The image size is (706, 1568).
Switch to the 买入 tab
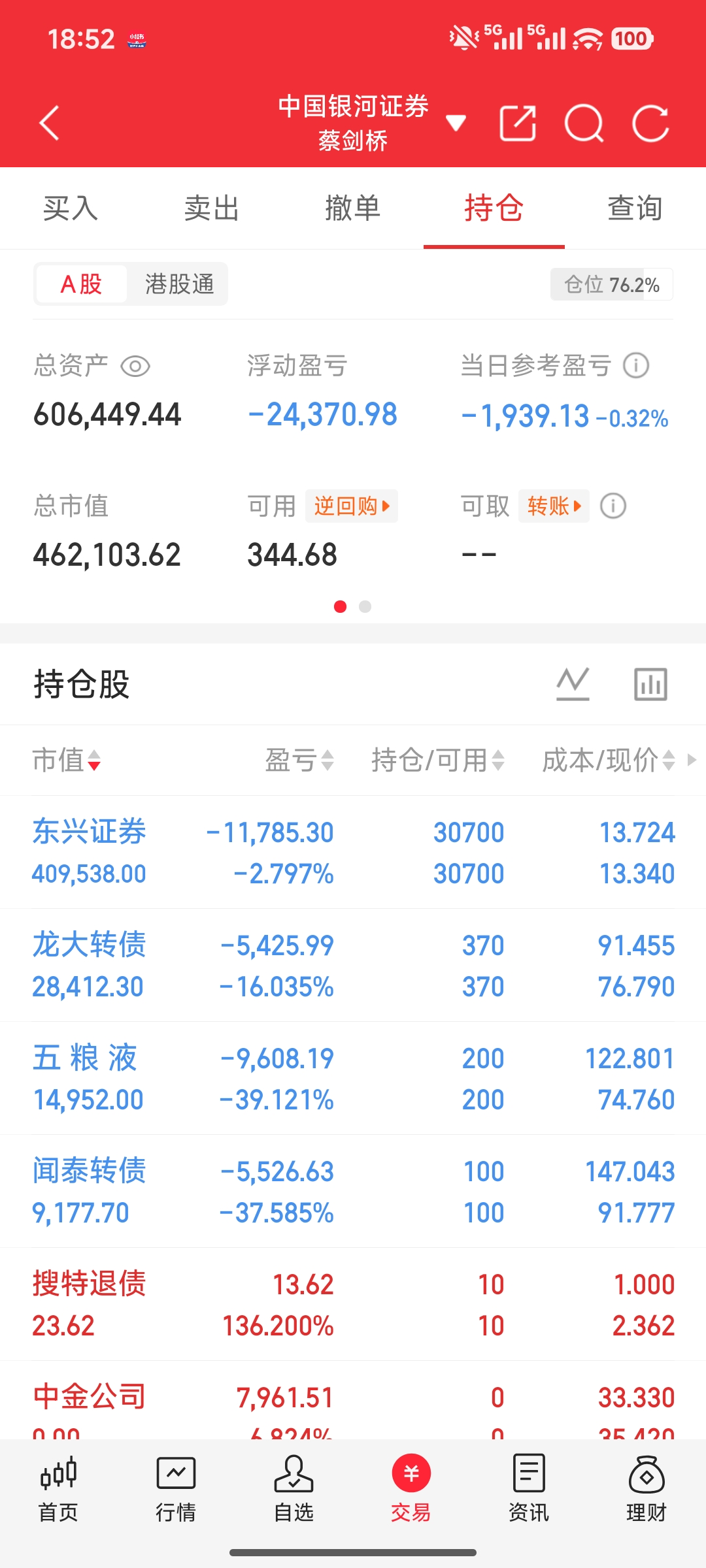(71, 208)
